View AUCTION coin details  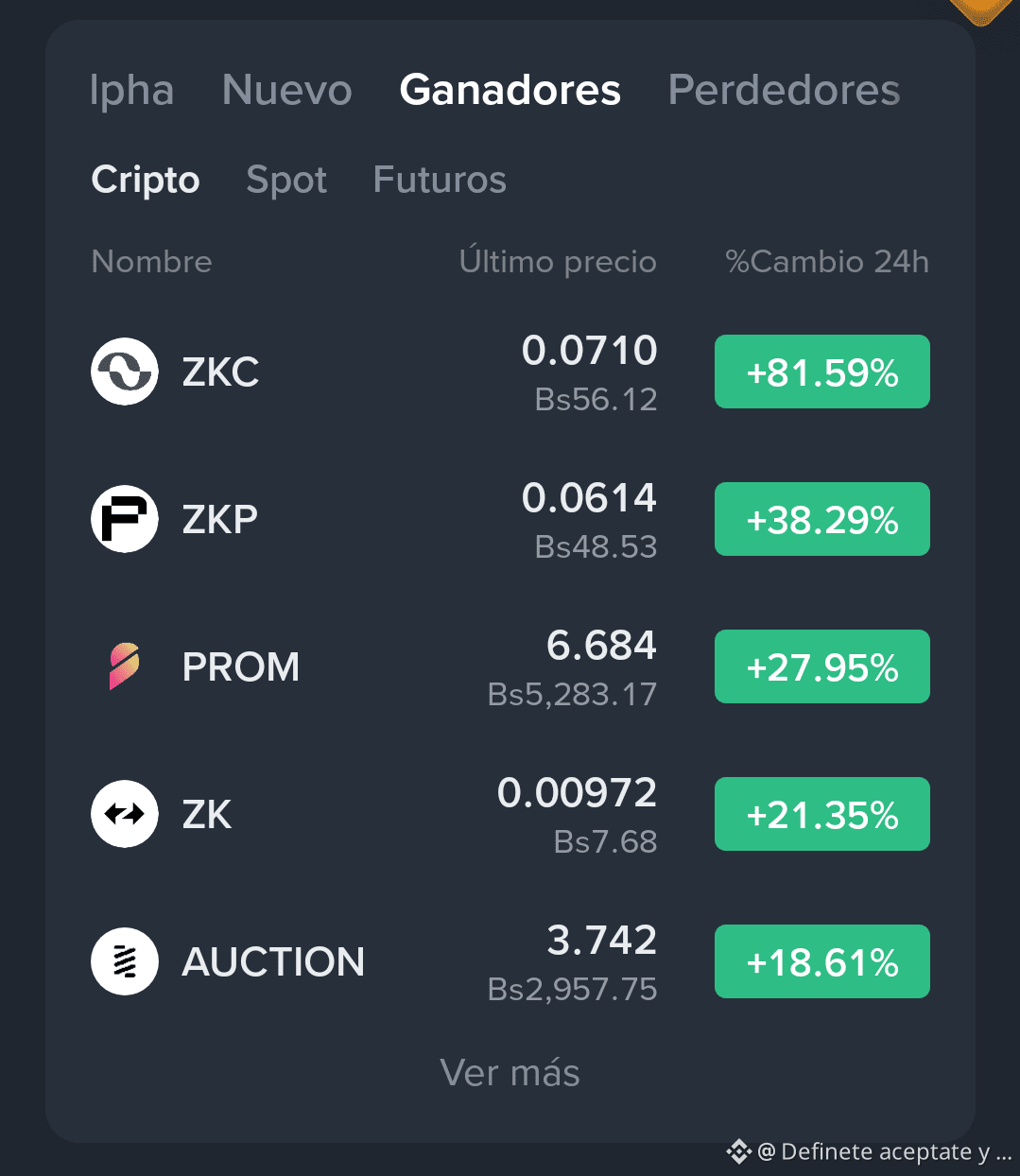[510, 962]
